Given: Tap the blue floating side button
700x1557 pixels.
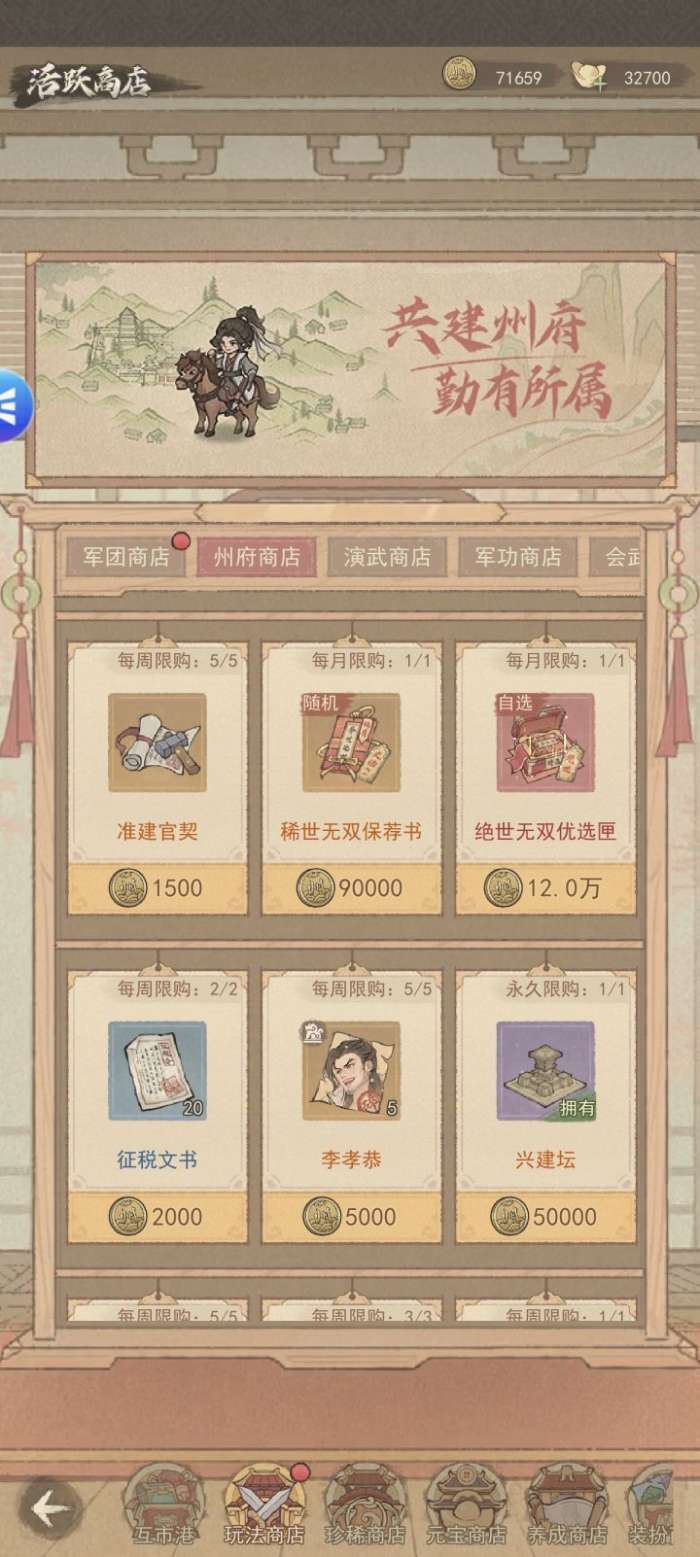Looking at the screenshot, I should pyautogui.click(x=14, y=405).
